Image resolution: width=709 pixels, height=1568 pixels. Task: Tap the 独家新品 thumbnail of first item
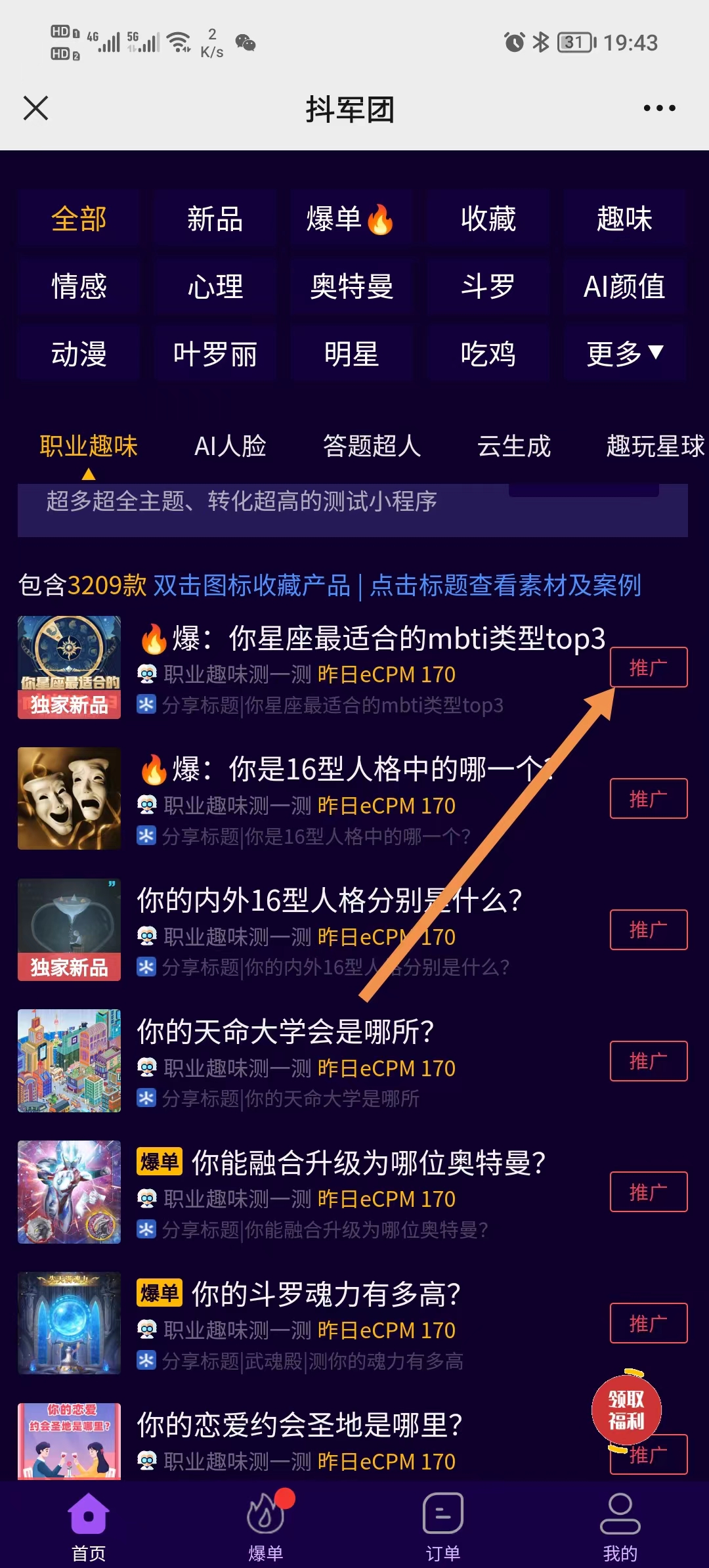(x=68, y=666)
